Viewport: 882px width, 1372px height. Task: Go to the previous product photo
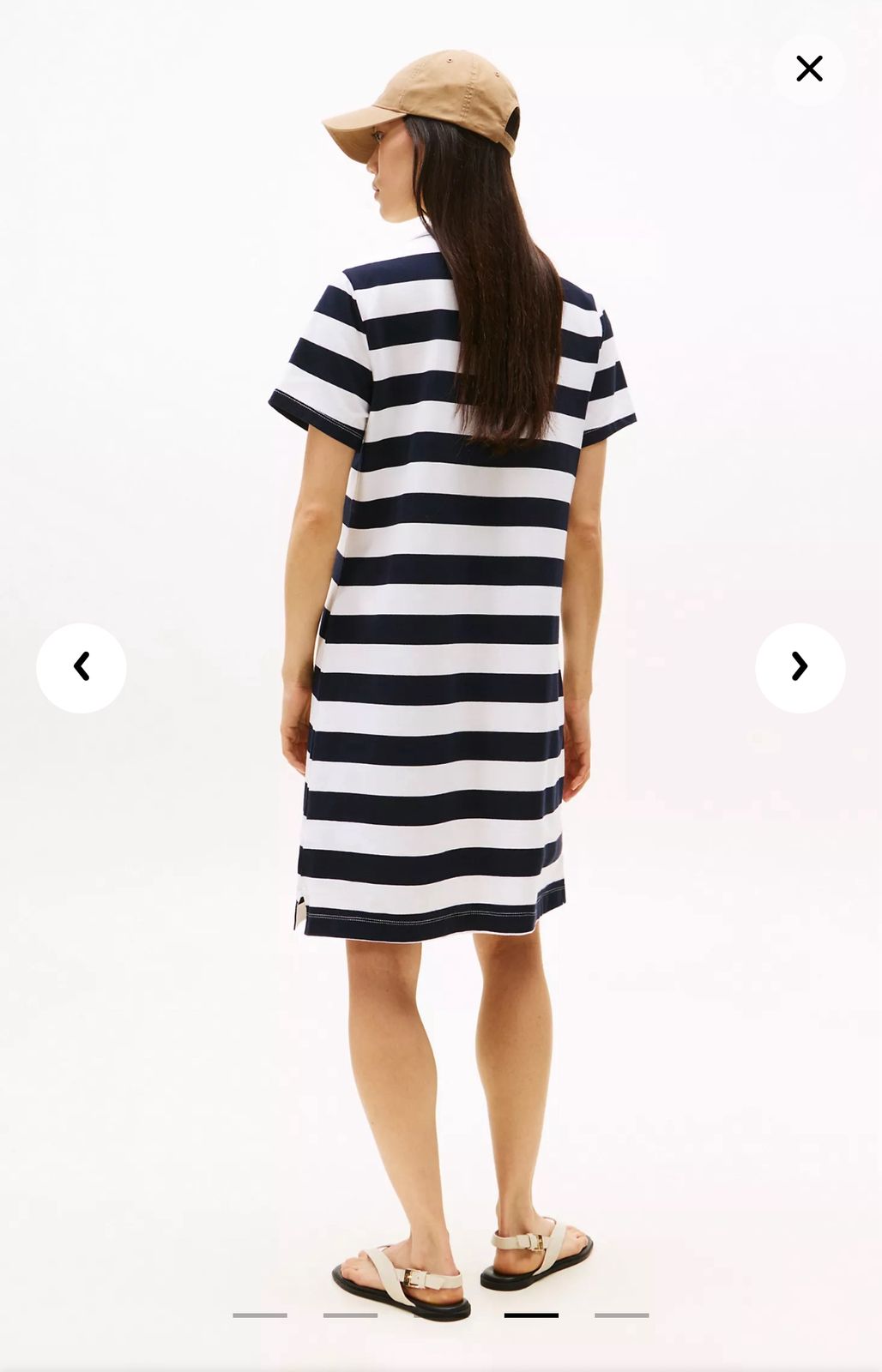click(82, 667)
